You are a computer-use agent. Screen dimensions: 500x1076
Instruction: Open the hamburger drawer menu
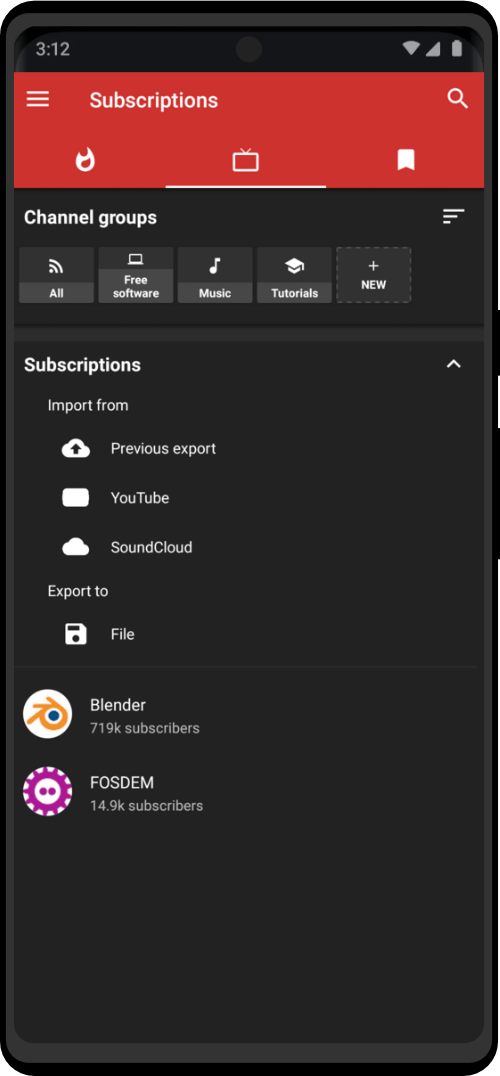(38, 100)
